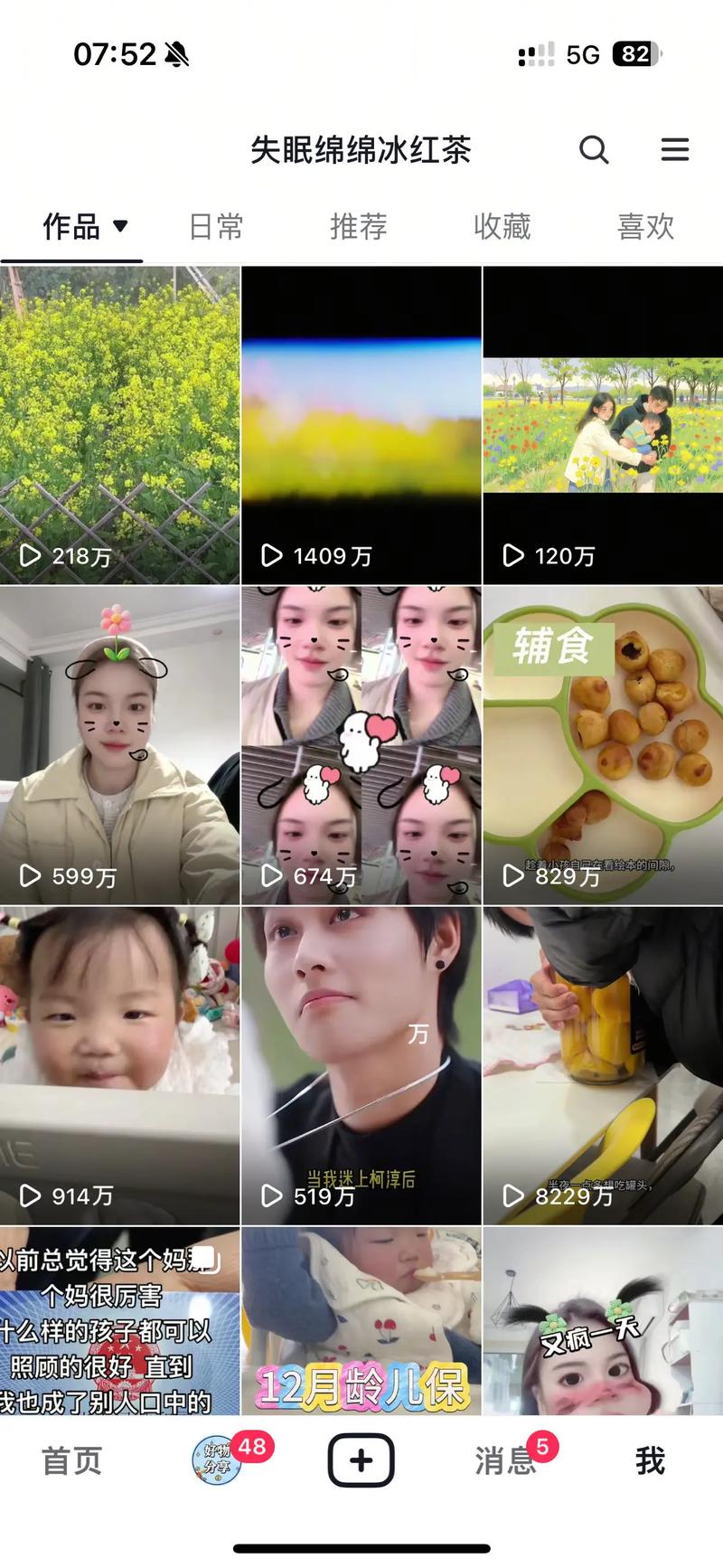Open the baby video with 914万 plays
This screenshot has width=723, height=1568.
pyautogui.click(x=119, y=1065)
